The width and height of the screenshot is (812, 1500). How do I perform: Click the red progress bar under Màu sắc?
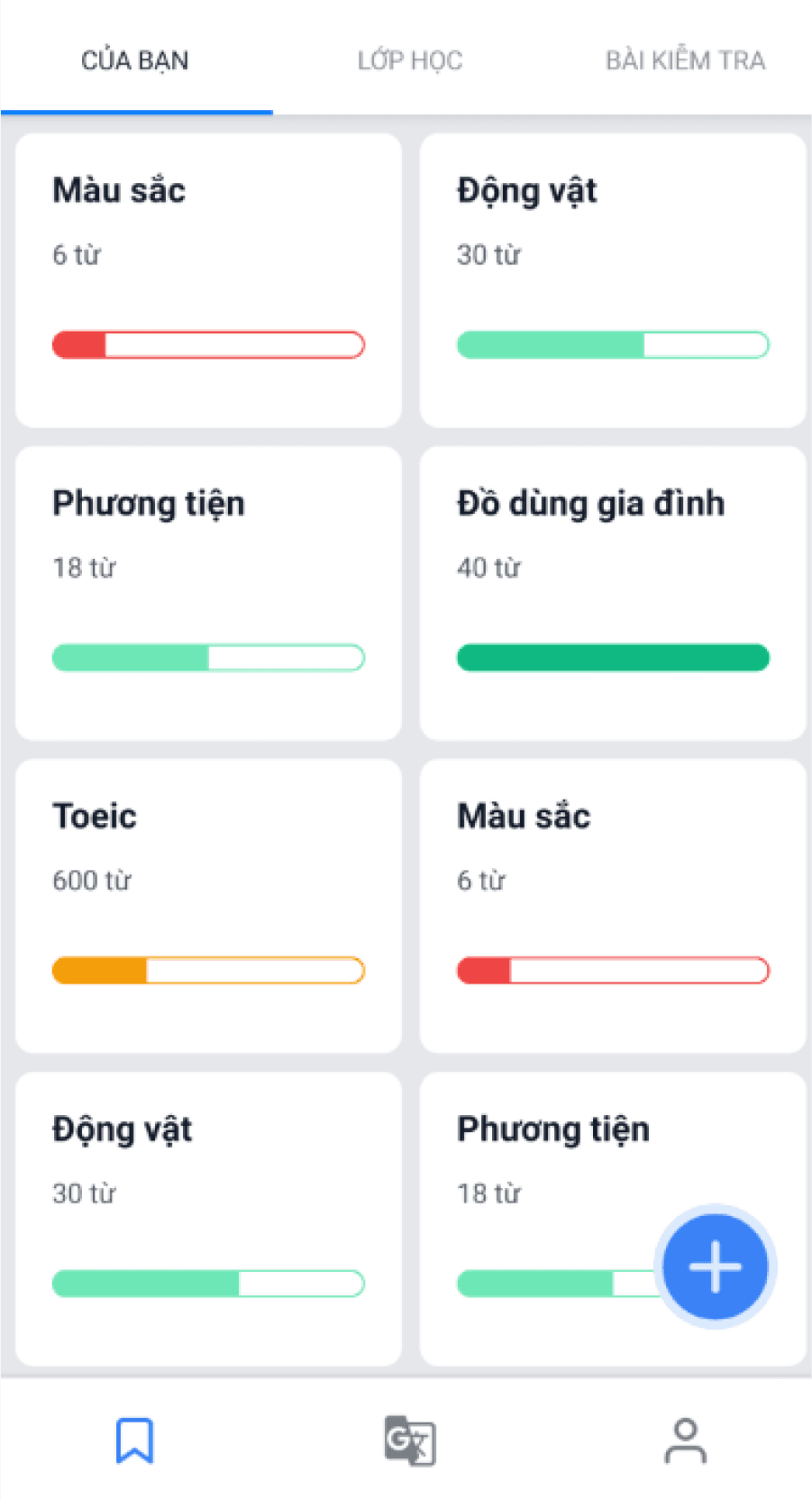[x=207, y=345]
